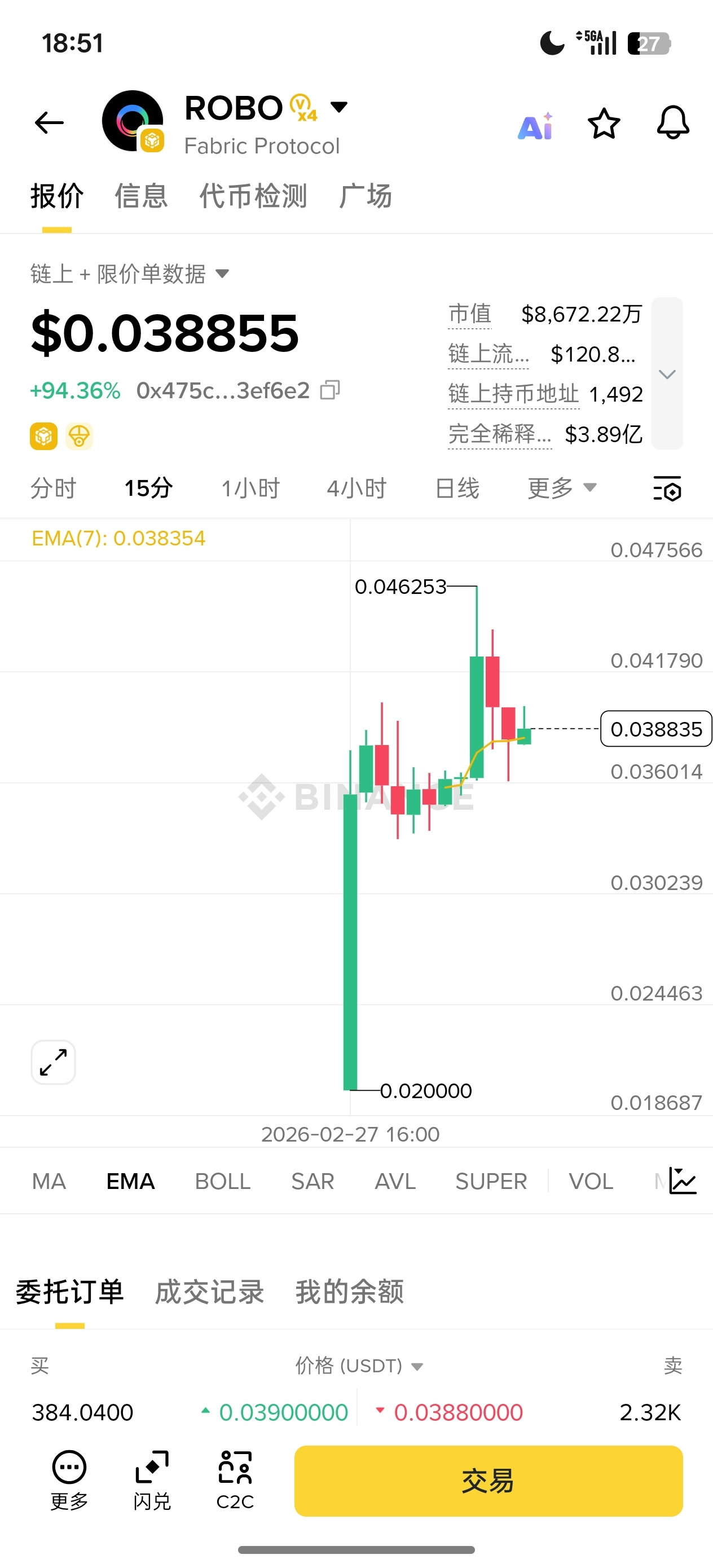The height and width of the screenshot is (1568, 713).
Task: Select the BOLL indicator
Action: click(x=222, y=1182)
